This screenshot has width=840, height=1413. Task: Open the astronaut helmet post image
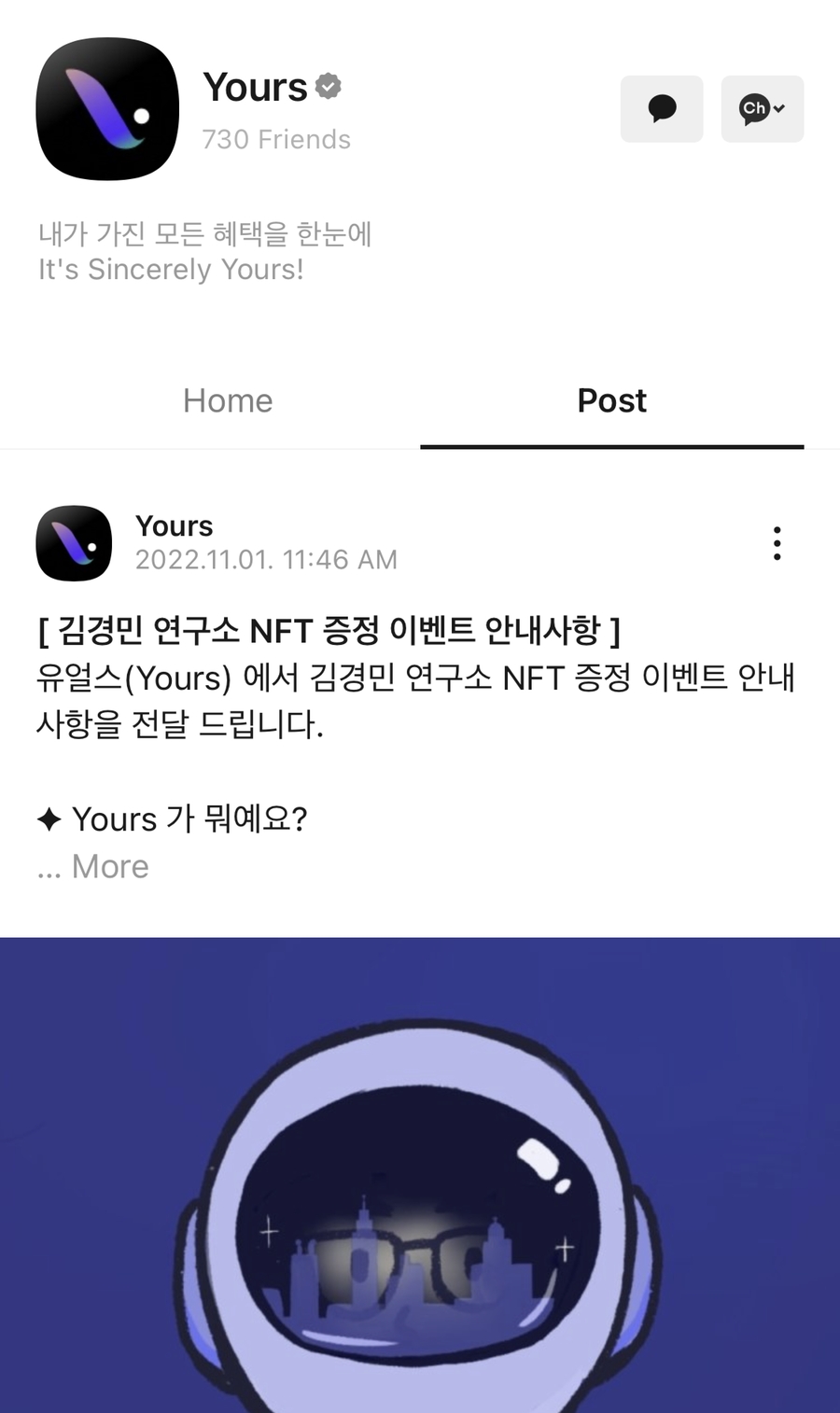(x=420, y=1174)
